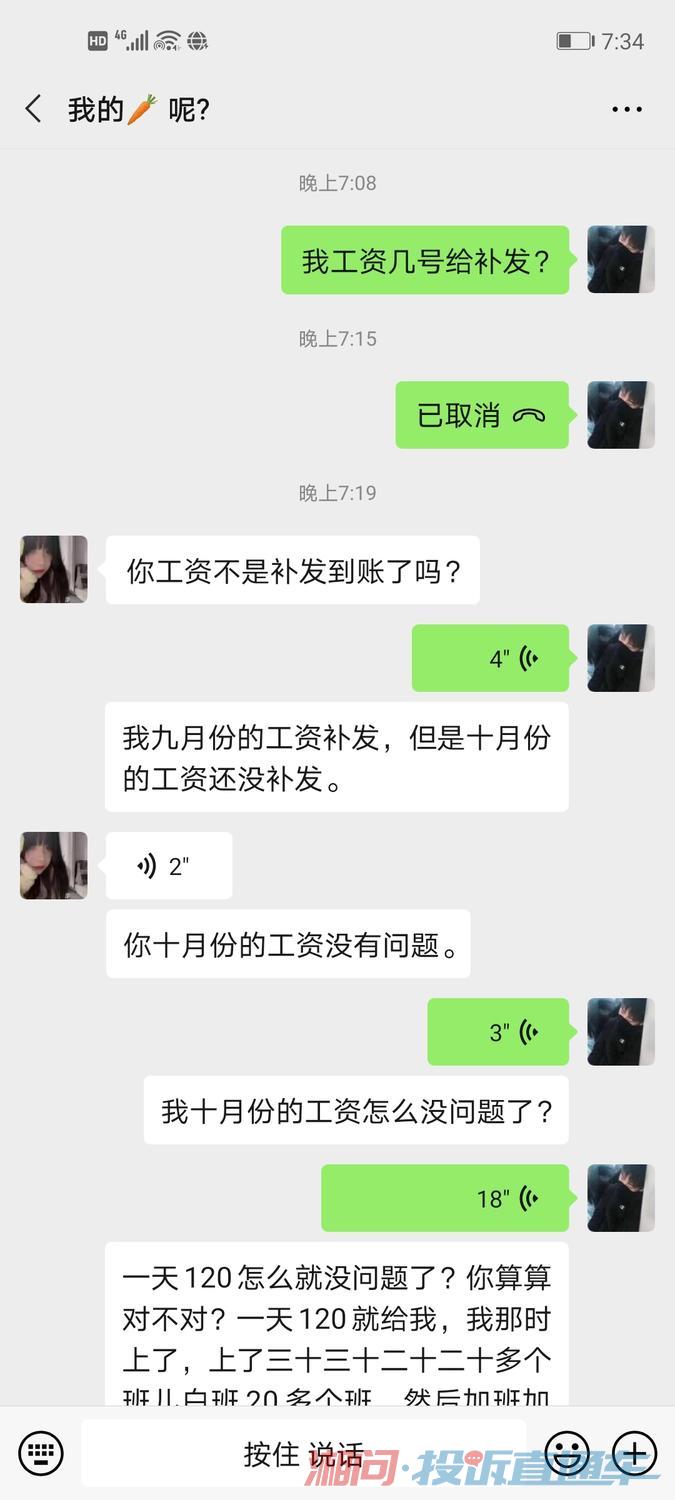Play the 18-second voice message
Image resolution: width=675 pixels, height=1500 pixels.
(445, 1198)
